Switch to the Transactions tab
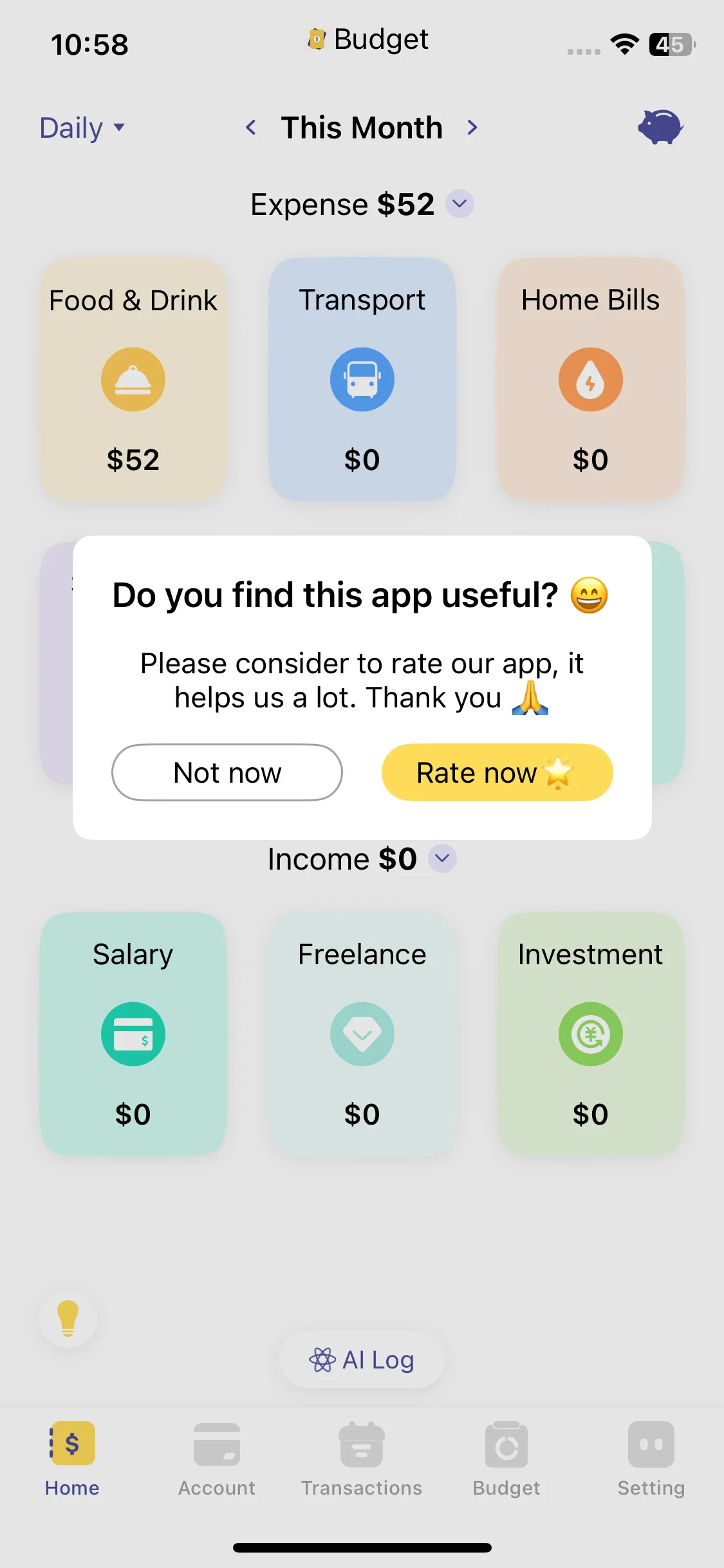The height and width of the screenshot is (1568, 724). click(362, 1459)
